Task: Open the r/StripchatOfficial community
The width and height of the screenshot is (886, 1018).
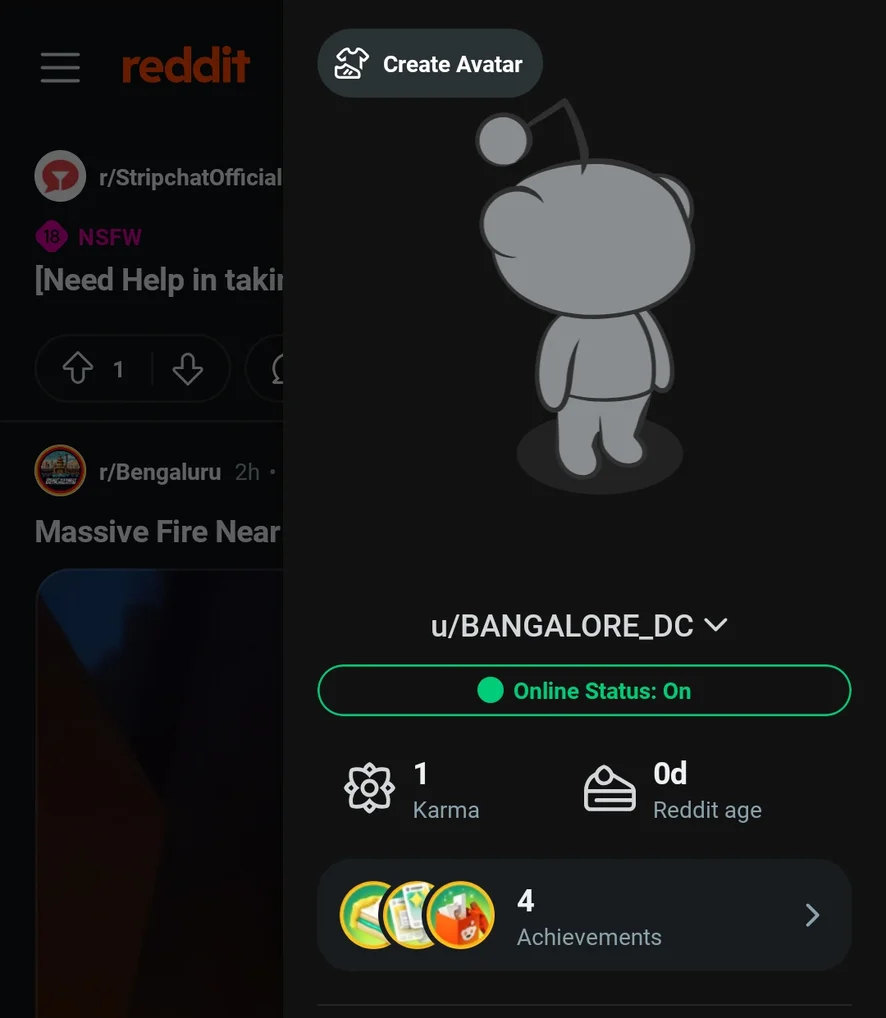Action: pos(189,178)
